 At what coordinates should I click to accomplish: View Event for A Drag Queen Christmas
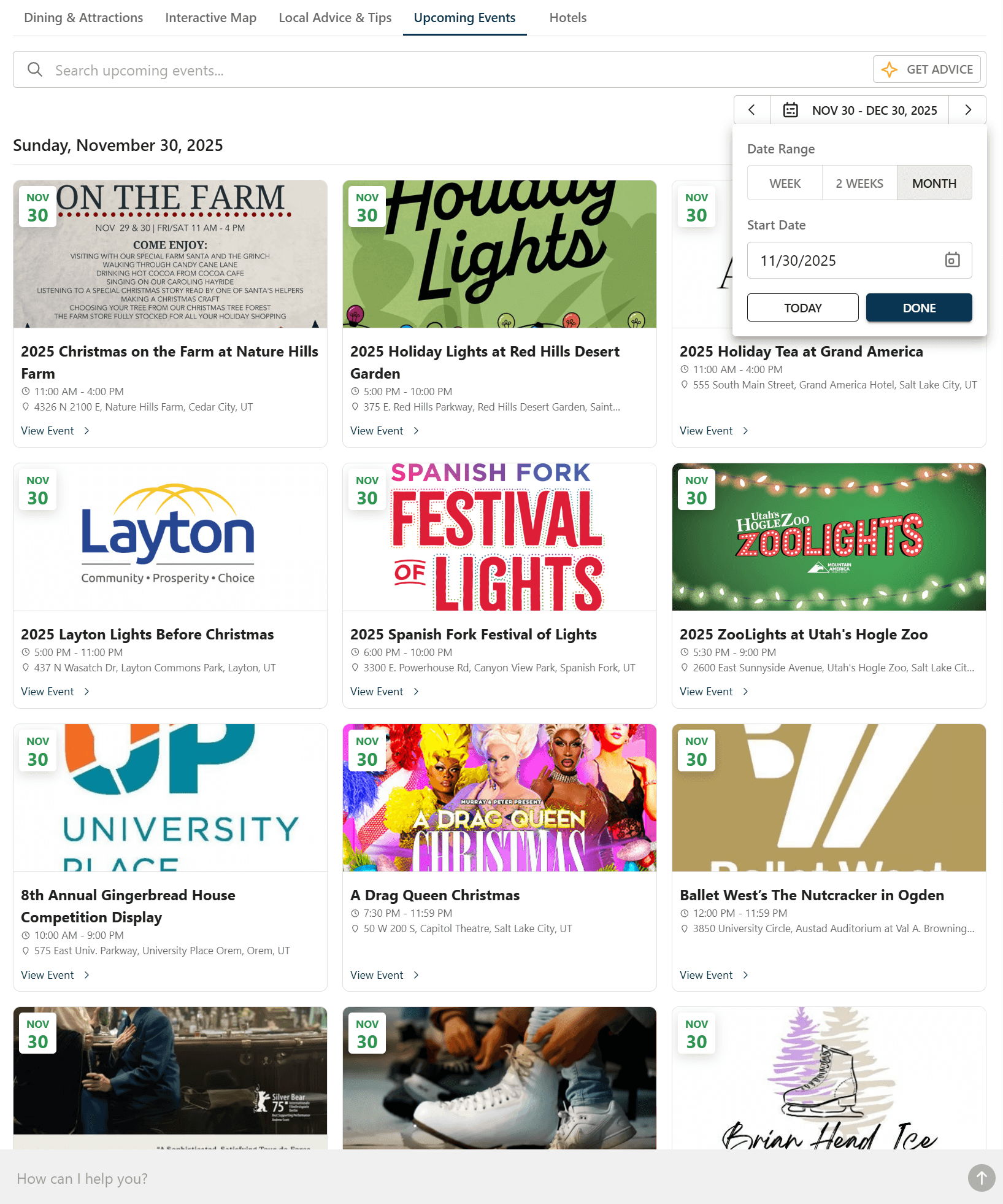pyautogui.click(x=384, y=975)
